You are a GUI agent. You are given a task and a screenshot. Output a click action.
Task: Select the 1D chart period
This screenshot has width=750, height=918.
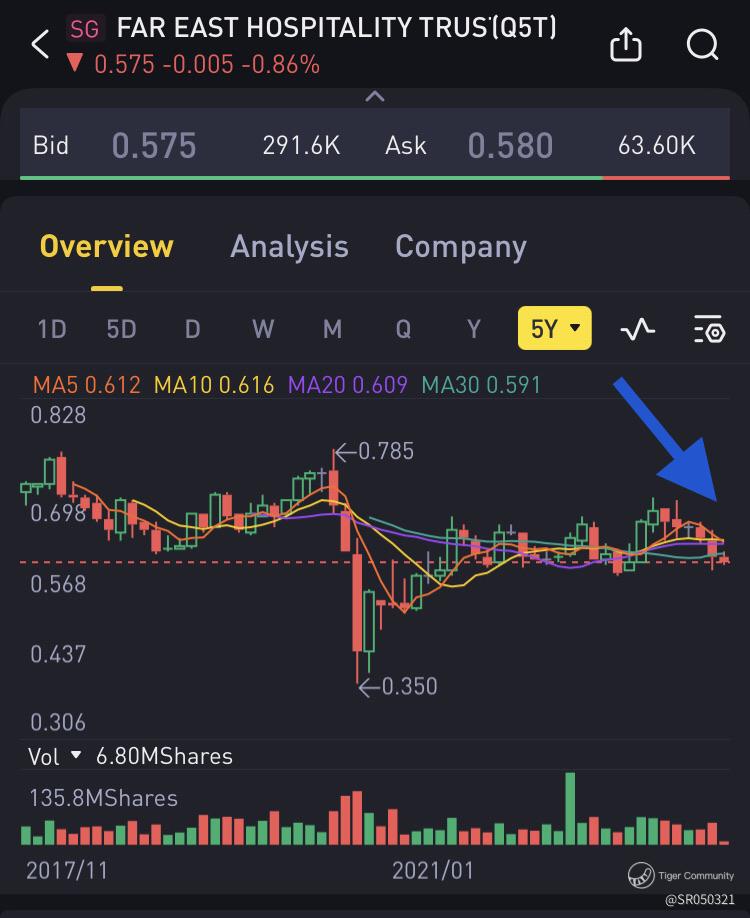pos(52,329)
